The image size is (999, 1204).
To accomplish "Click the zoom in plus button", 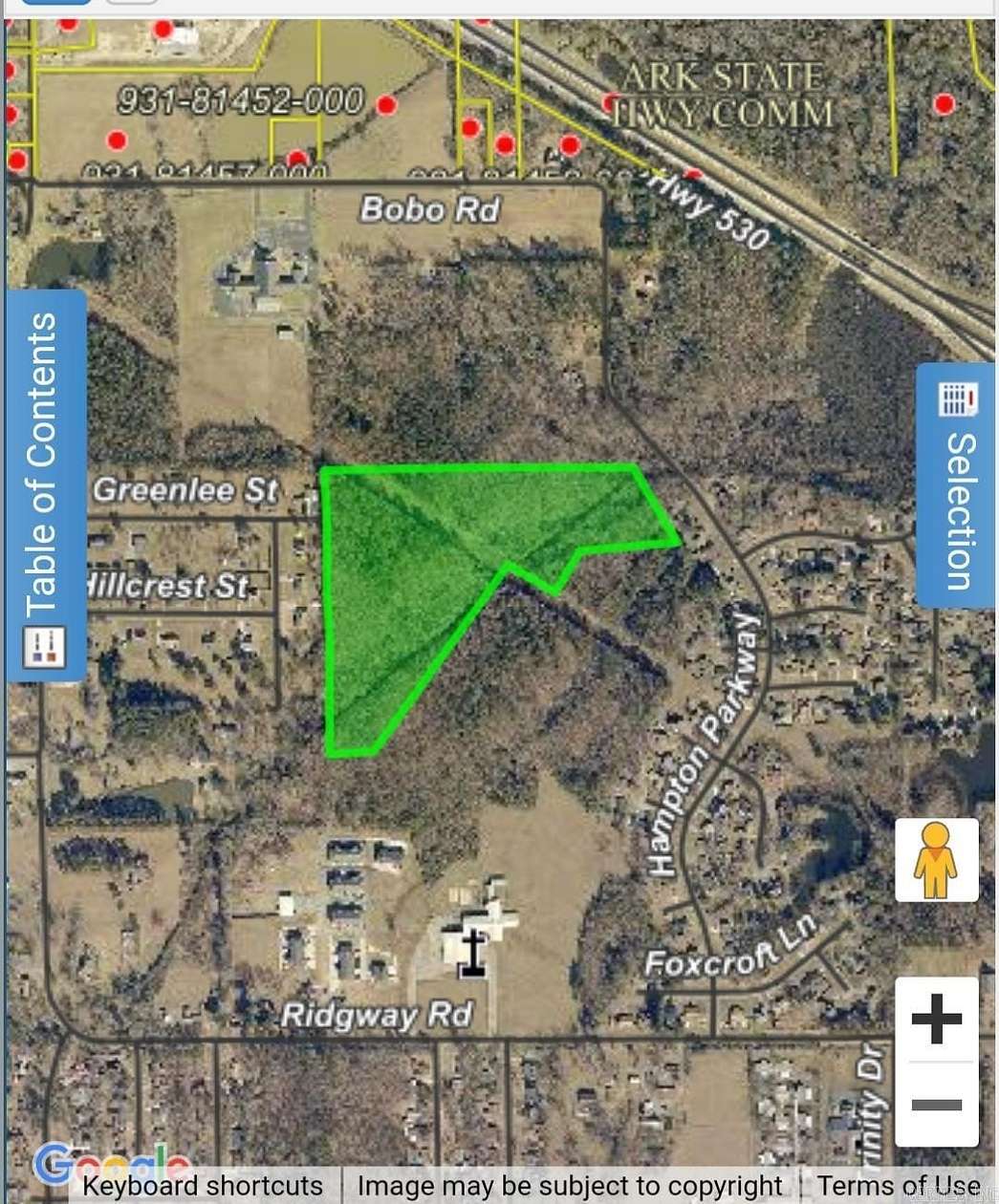I will [937, 1018].
